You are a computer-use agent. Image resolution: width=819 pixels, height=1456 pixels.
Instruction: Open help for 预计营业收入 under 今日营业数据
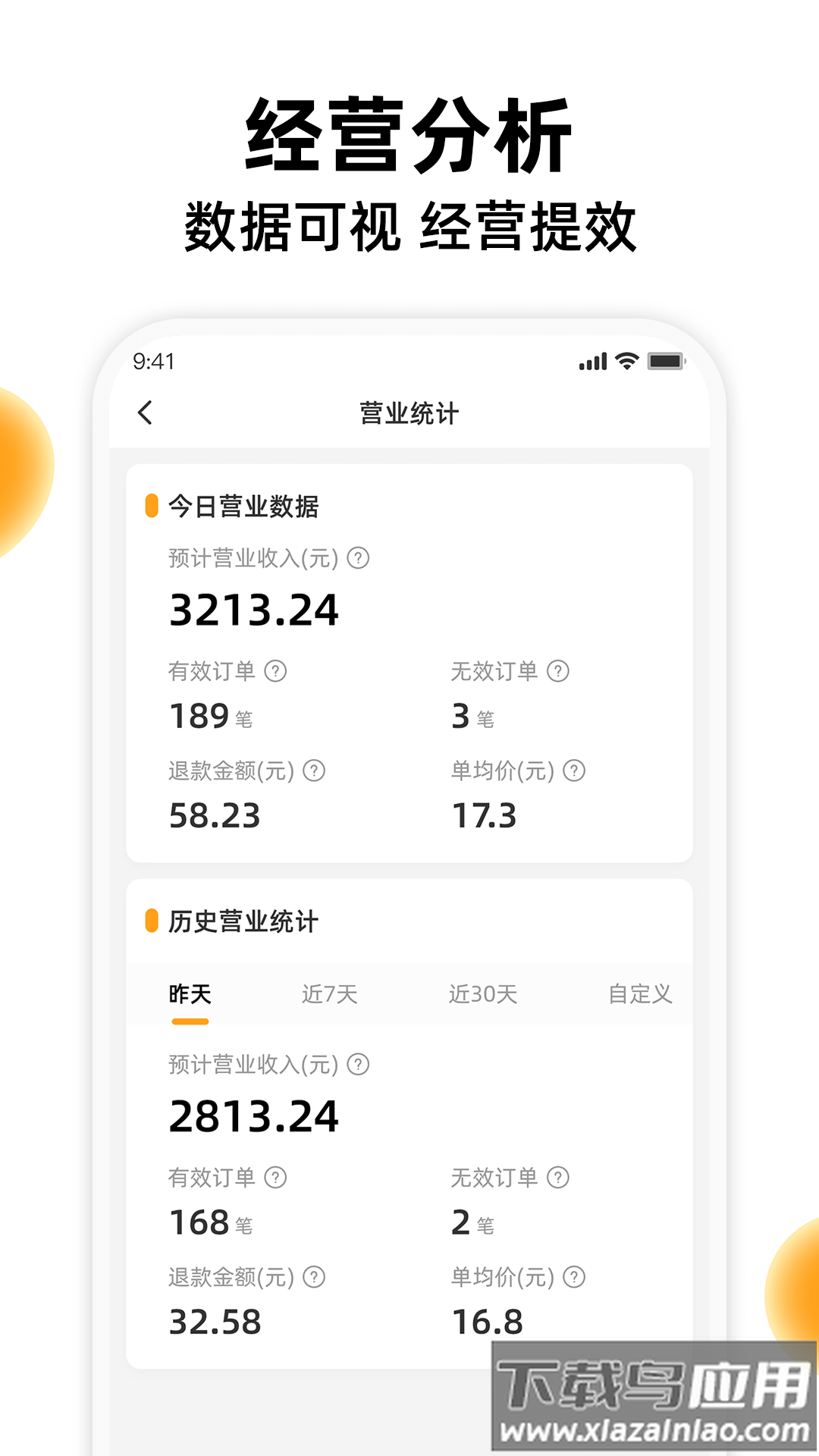358,560
